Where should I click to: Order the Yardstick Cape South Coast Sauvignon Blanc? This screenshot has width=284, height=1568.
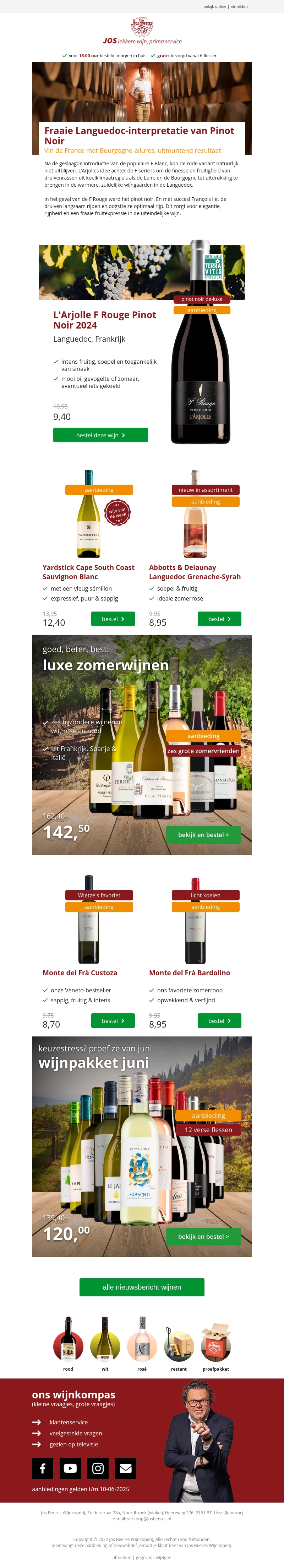113,619
